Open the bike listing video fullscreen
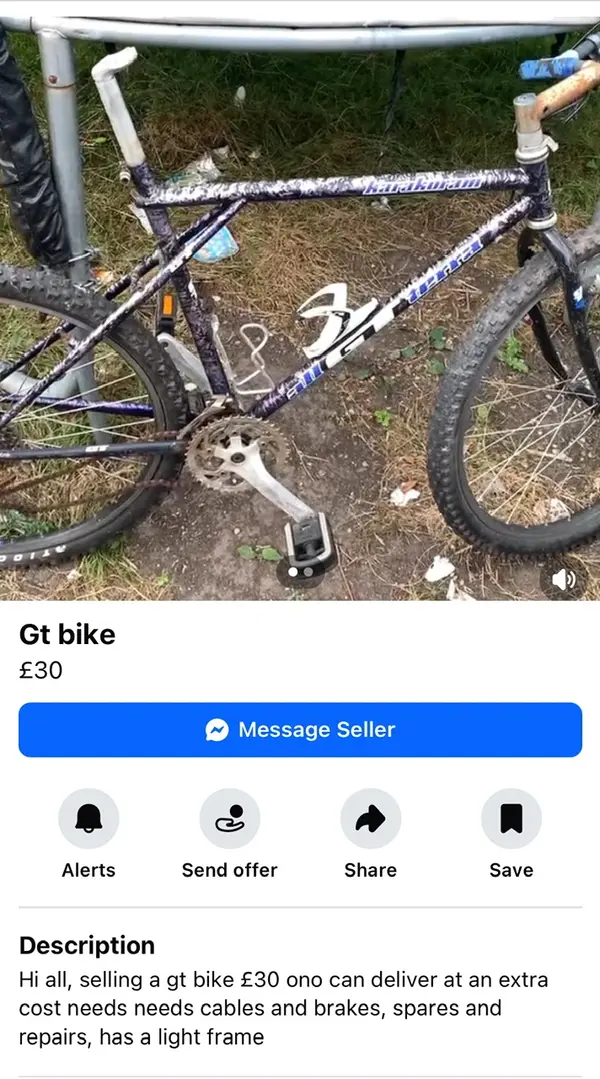The height and width of the screenshot is (1079, 600). 300,300
